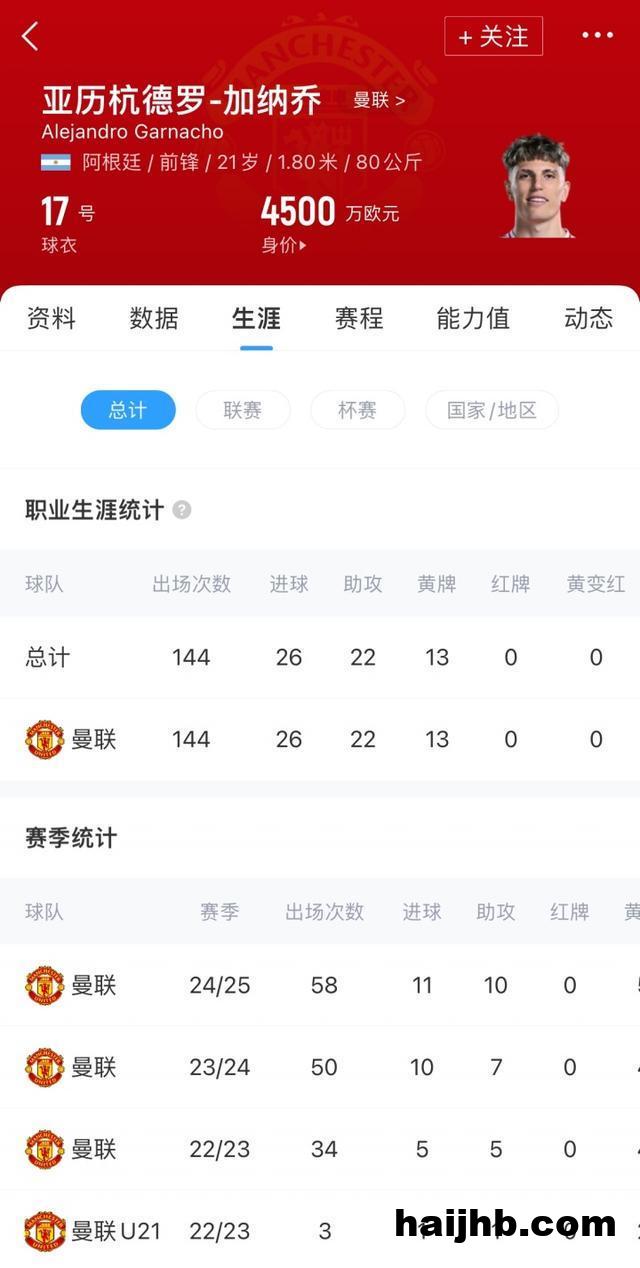Image resolution: width=640 pixels, height=1268 pixels.
Task: Filter career stats by 杯赛
Action: pyautogui.click(x=357, y=410)
